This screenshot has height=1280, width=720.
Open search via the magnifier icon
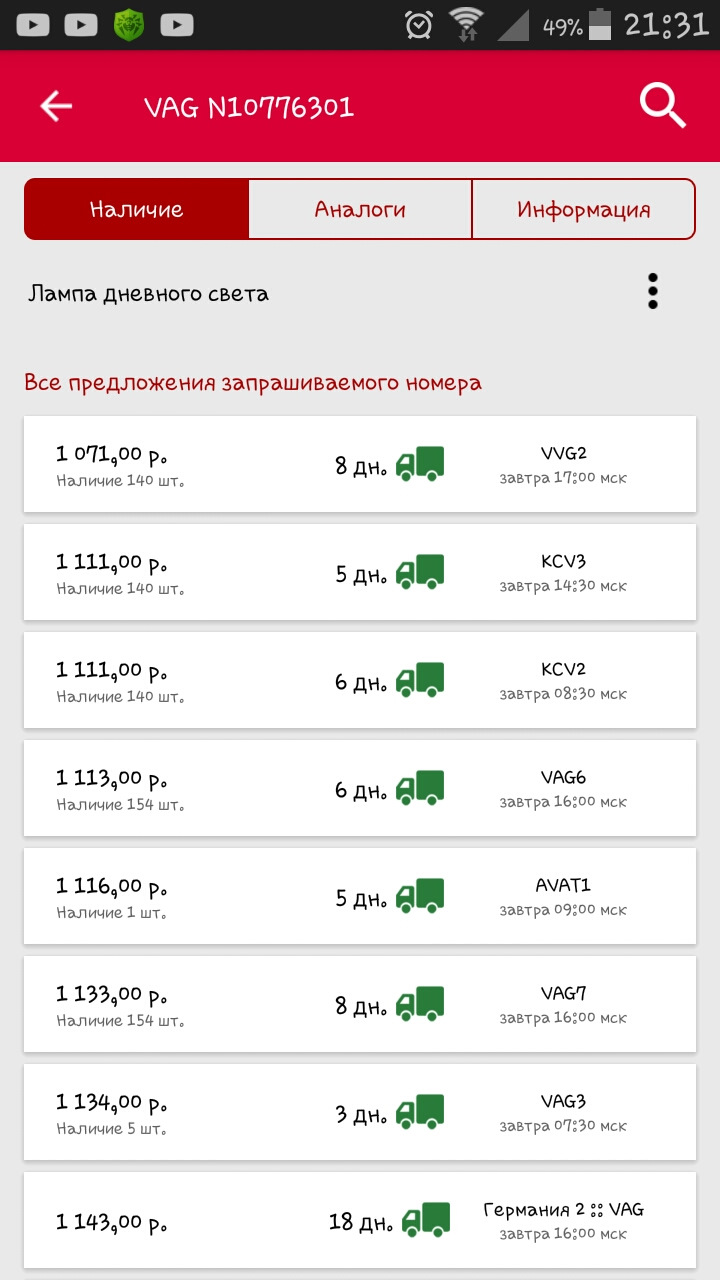pyautogui.click(x=663, y=106)
